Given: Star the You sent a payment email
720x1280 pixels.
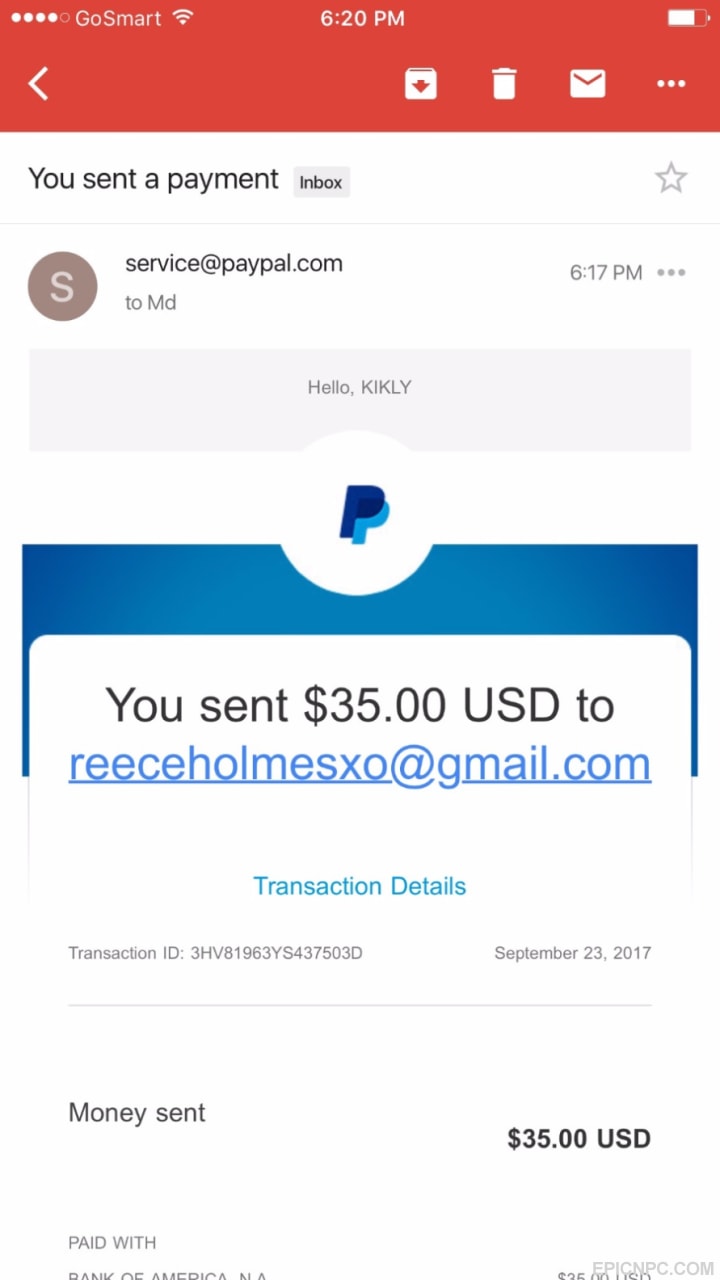Looking at the screenshot, I should coord(671,179).
